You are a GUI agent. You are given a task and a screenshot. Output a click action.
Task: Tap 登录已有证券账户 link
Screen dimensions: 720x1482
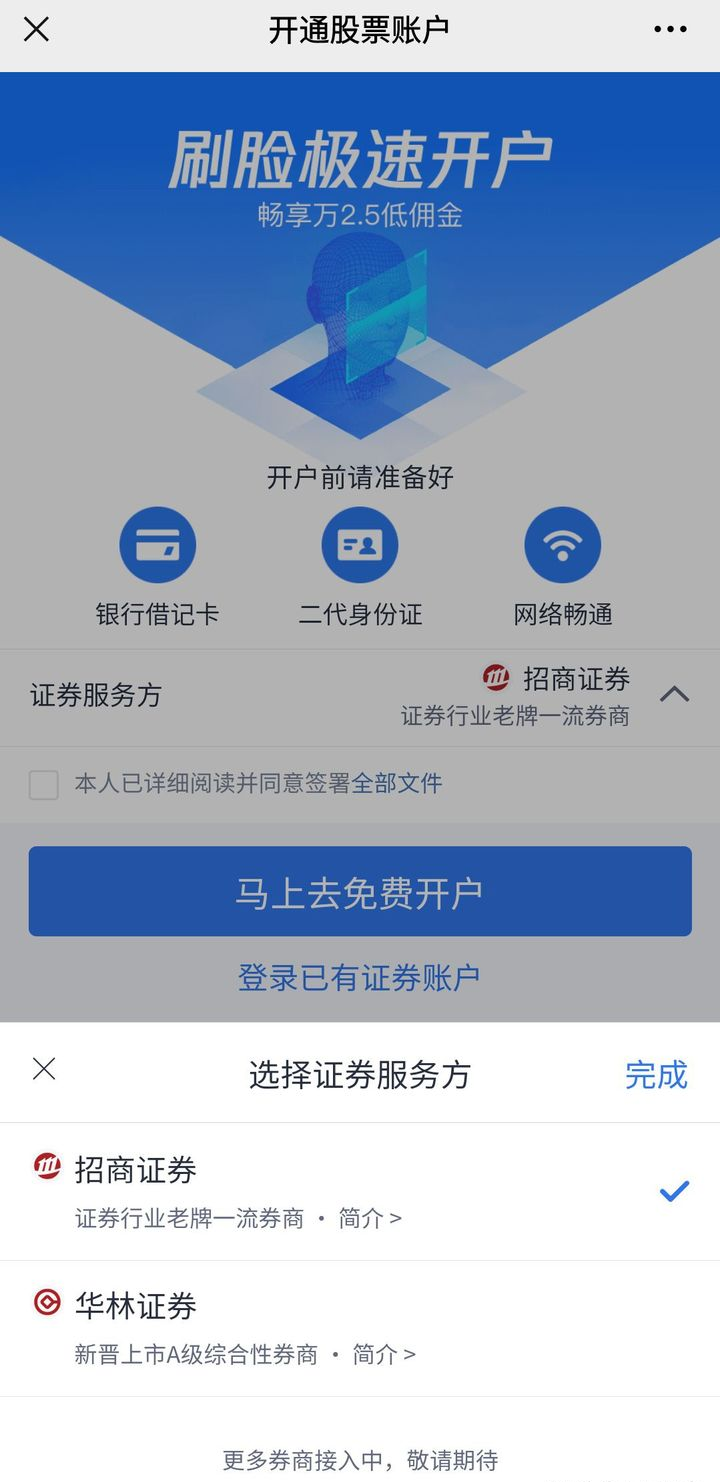(x=359, y=977)
